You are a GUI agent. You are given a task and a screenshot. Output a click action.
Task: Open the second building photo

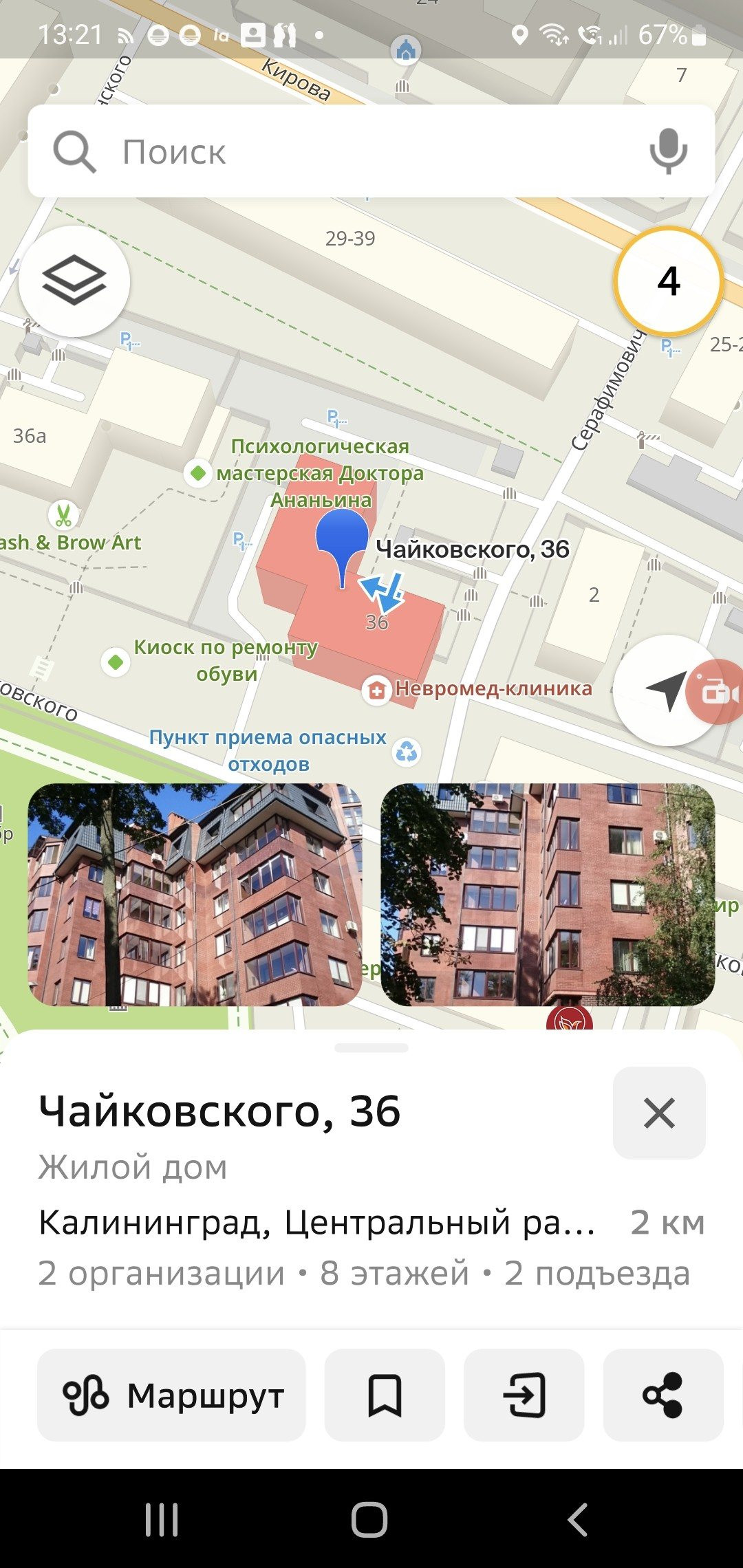548,894
